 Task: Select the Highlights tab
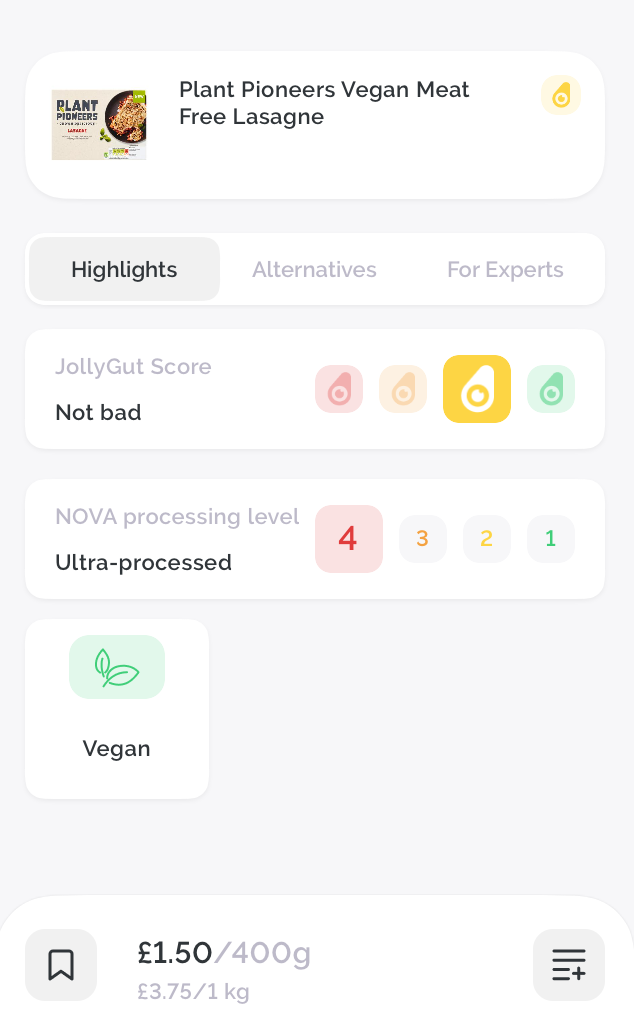click(125, 269)
